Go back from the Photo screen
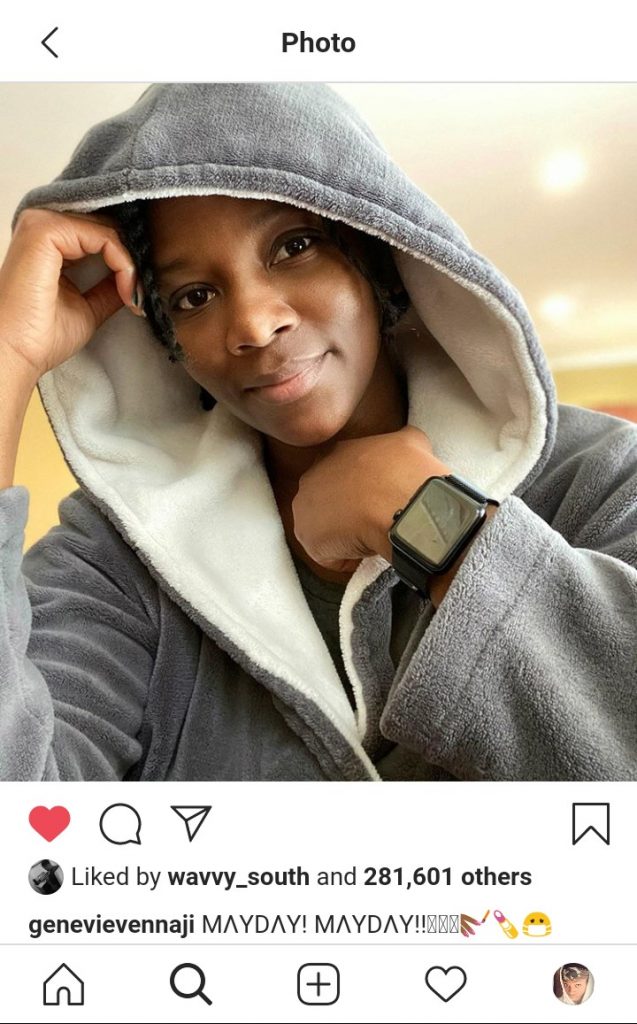Image resolution: width=637 pixels, height=1024 pixels. click(x=49, y=43)
